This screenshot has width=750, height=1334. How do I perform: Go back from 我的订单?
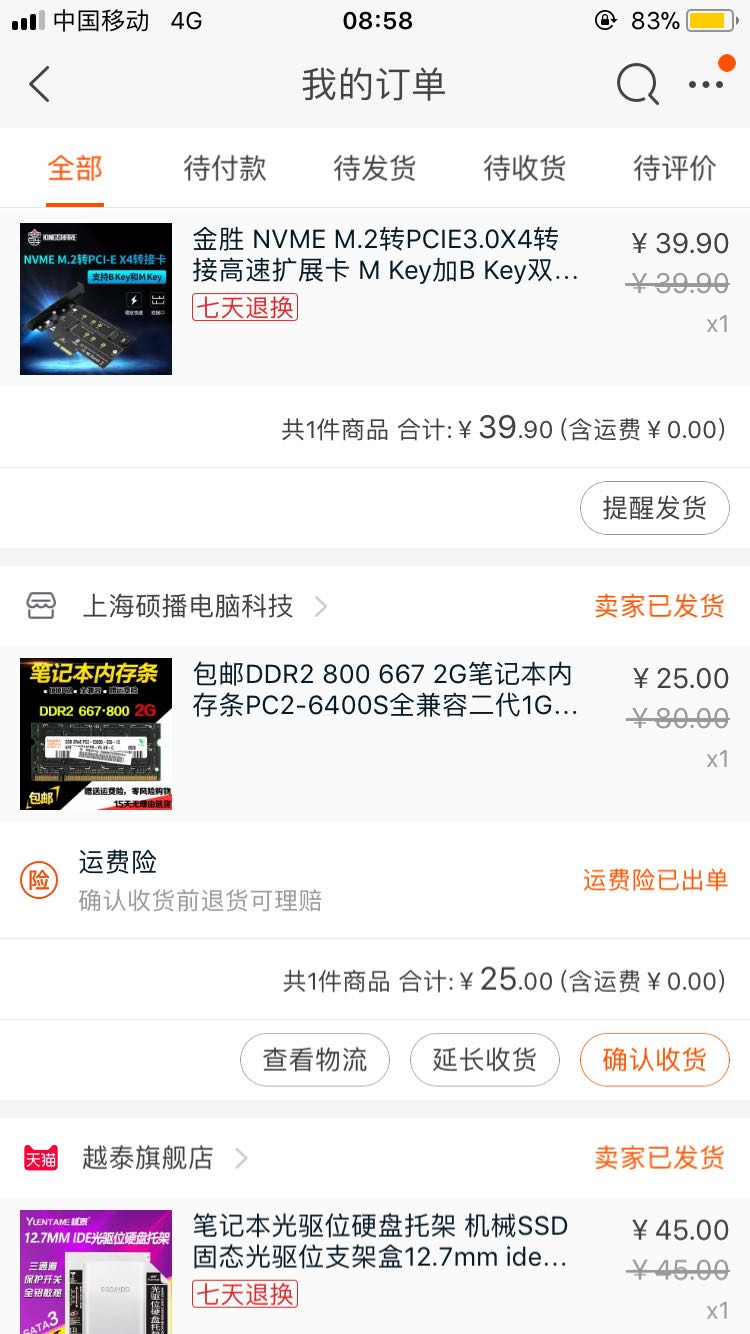(40, 85)
